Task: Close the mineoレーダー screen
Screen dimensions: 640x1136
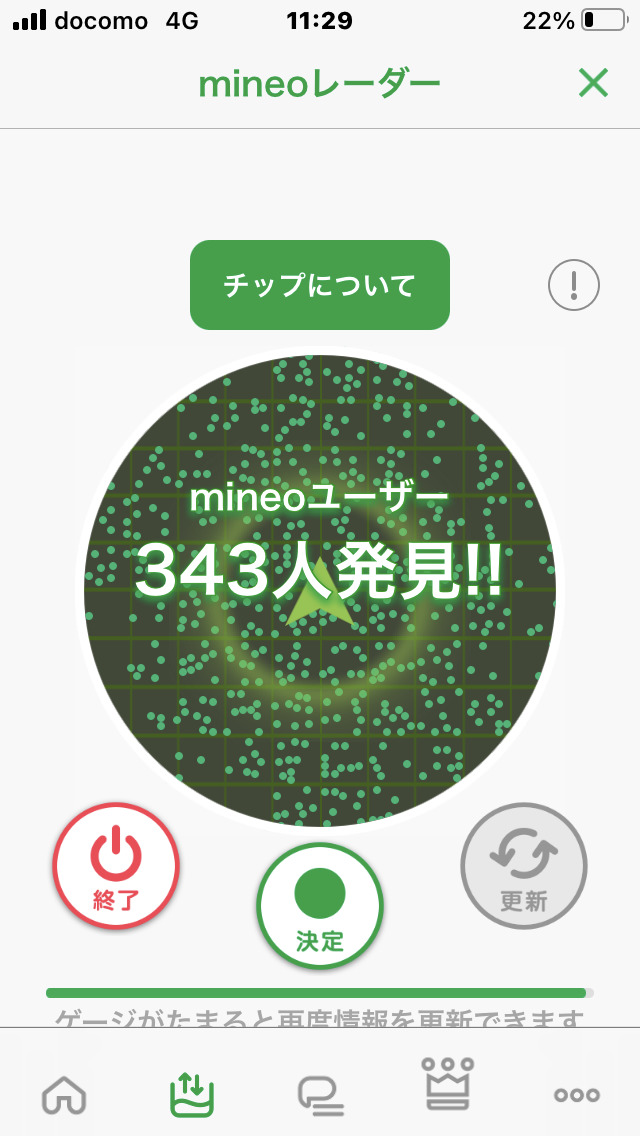Action: pos(593,84)
